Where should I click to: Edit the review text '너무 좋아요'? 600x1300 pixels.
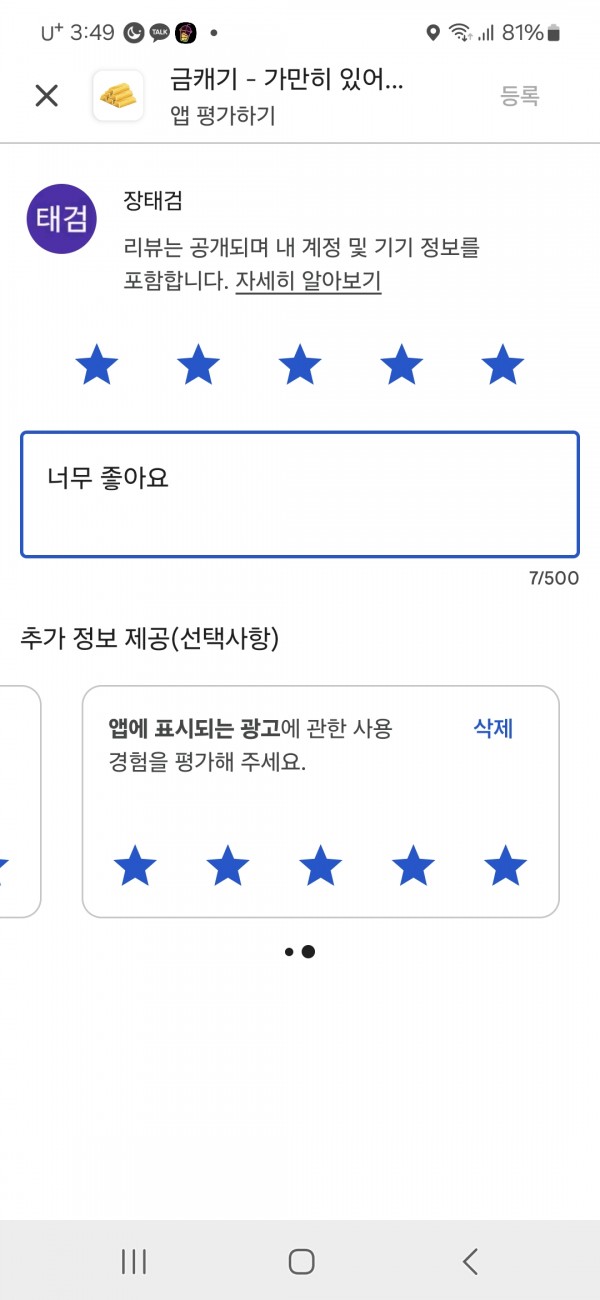[300, 494]
